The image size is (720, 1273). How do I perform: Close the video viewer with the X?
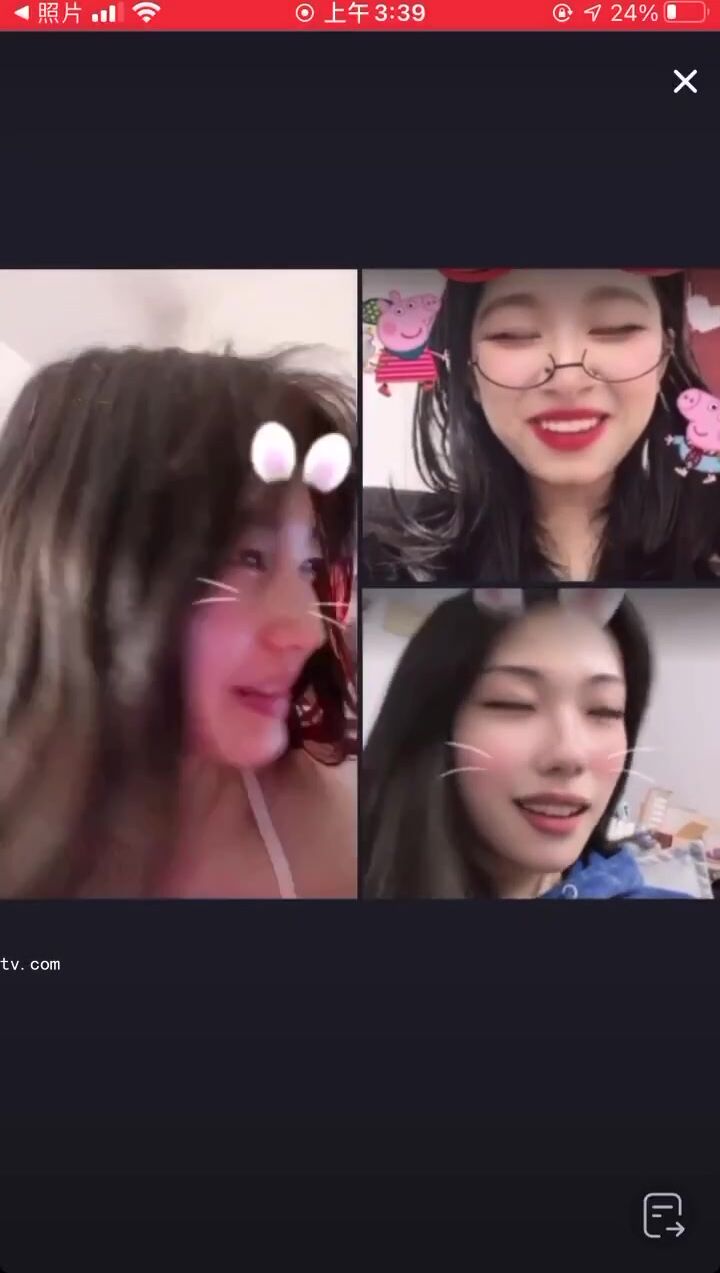coord(685,82)
